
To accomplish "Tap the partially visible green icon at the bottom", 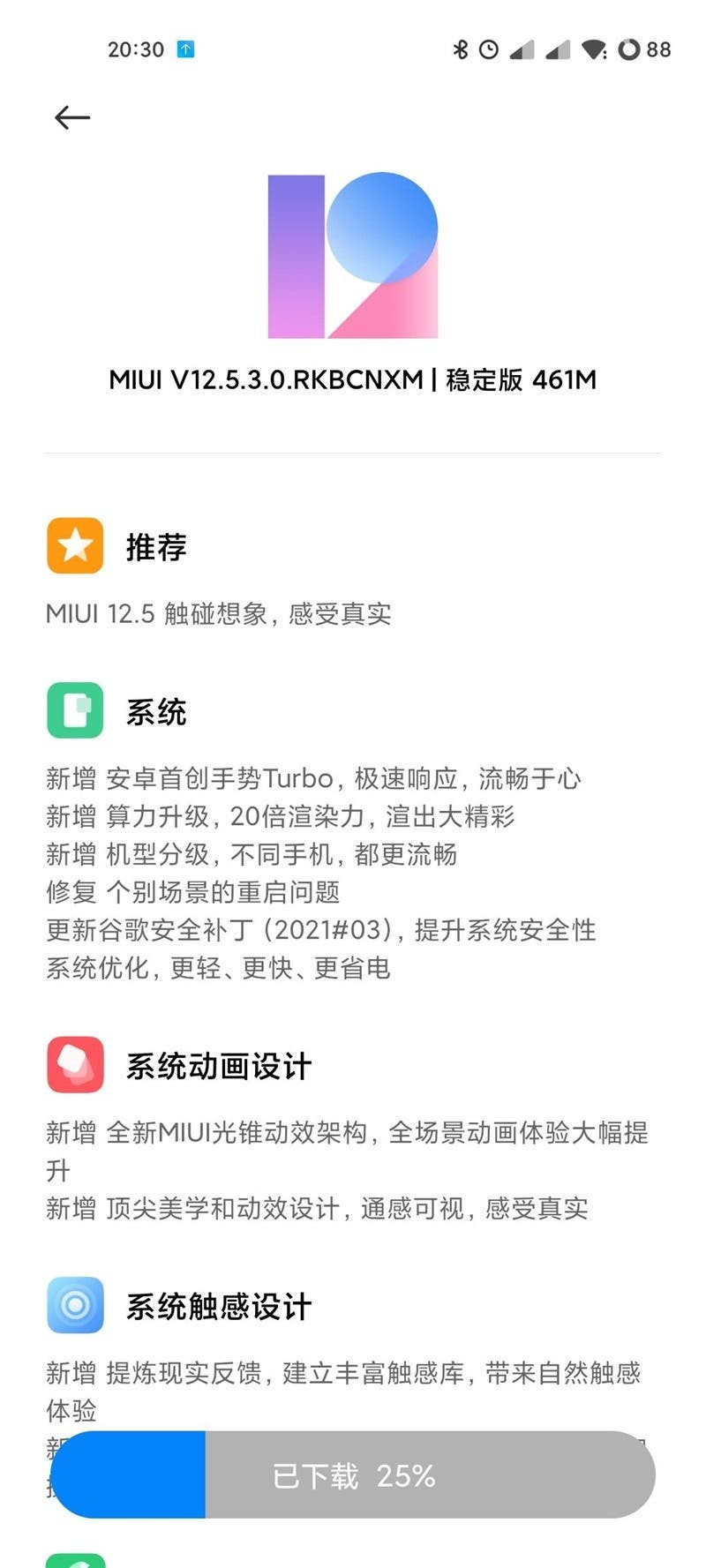I will coord(75,1560).
